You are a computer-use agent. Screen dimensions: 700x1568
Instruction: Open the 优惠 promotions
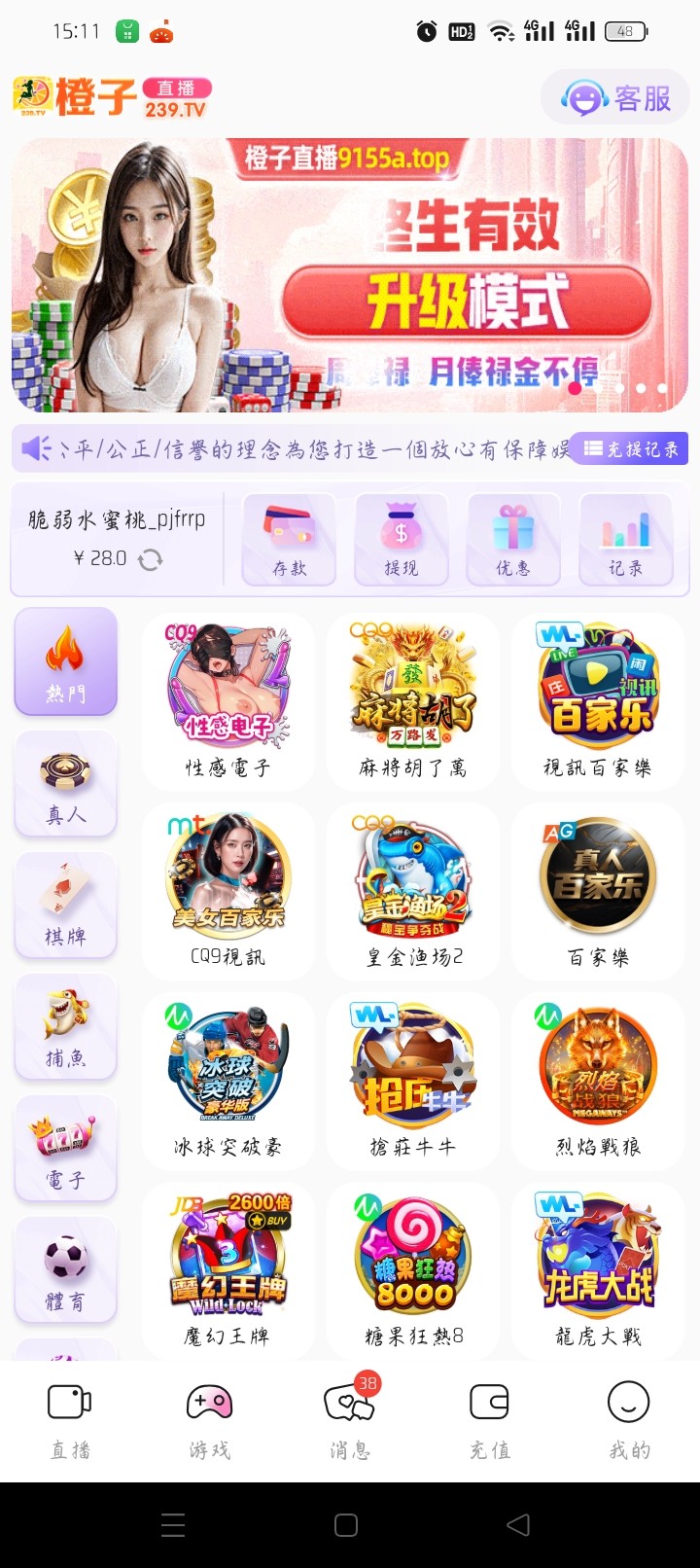513,539
